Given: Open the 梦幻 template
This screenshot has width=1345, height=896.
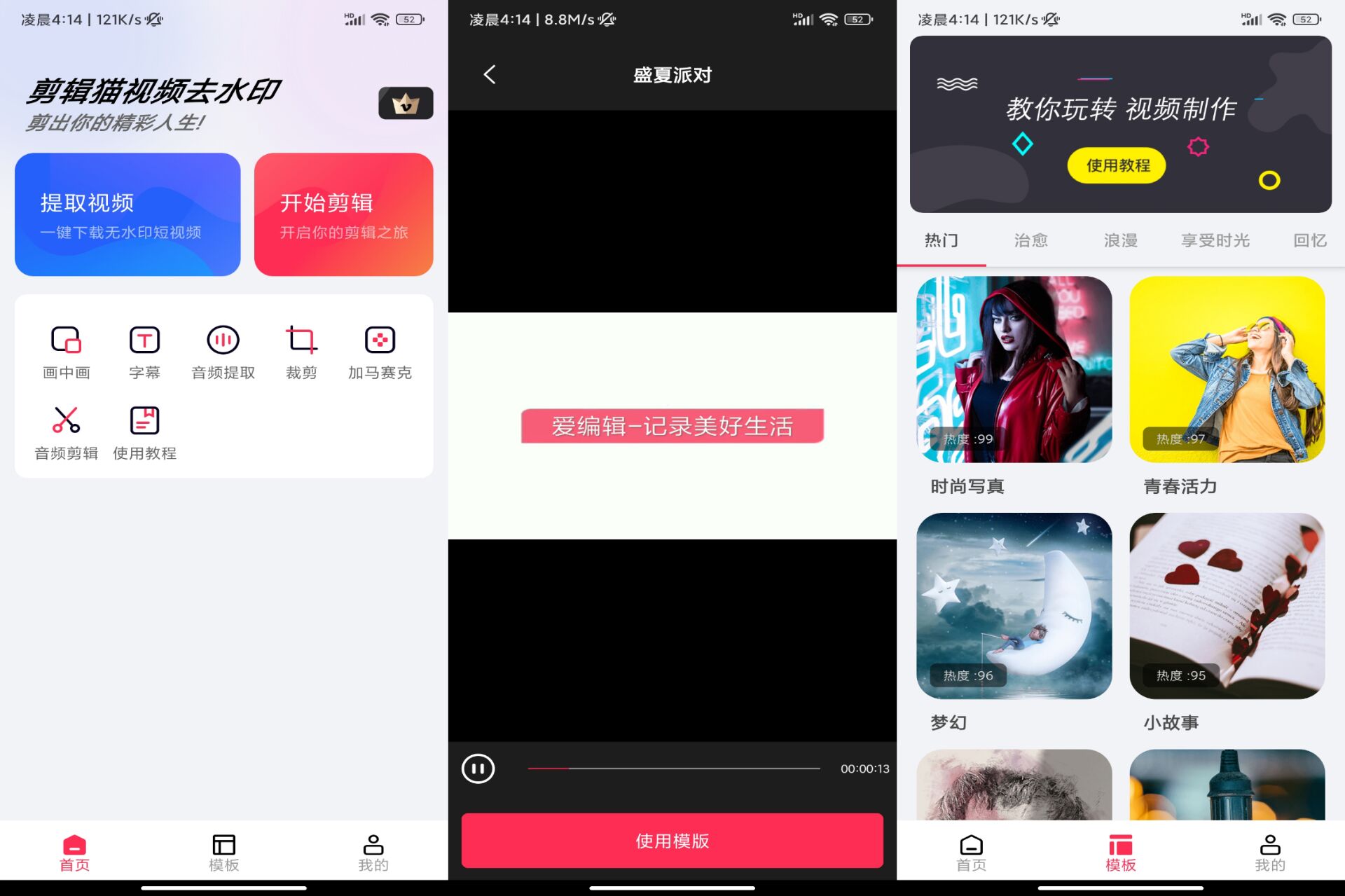Looking at the screenshot, I should click(1014, 605).
